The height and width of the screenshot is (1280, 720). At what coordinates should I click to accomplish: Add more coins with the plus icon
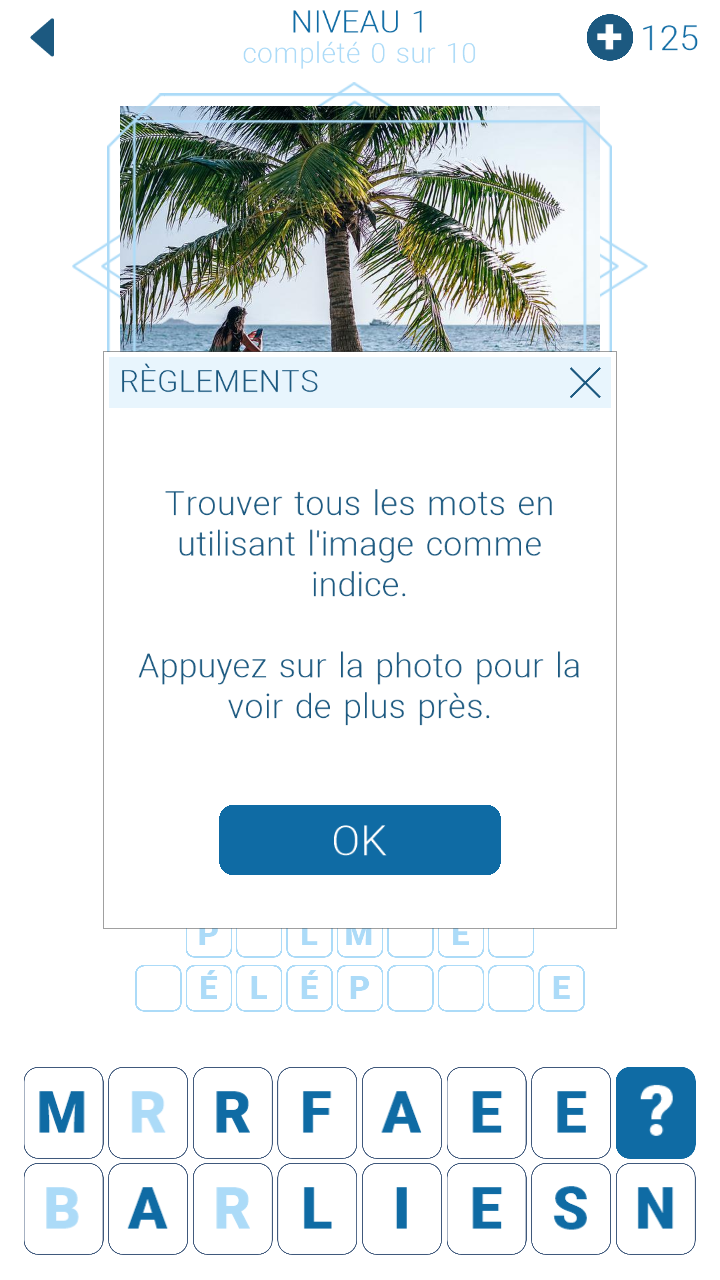pyautogui.click(x=609, y=38)
